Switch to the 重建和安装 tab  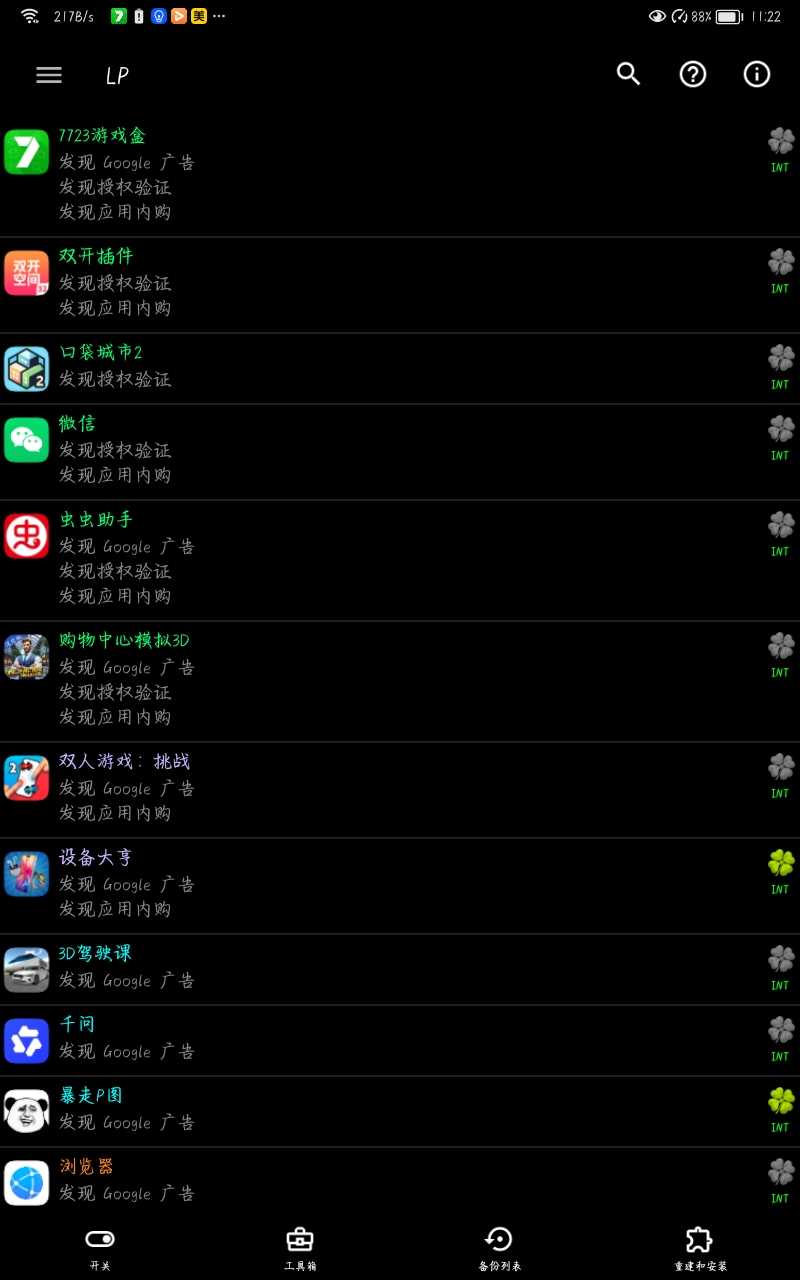pyautogui.click(x=700, y=1247)
